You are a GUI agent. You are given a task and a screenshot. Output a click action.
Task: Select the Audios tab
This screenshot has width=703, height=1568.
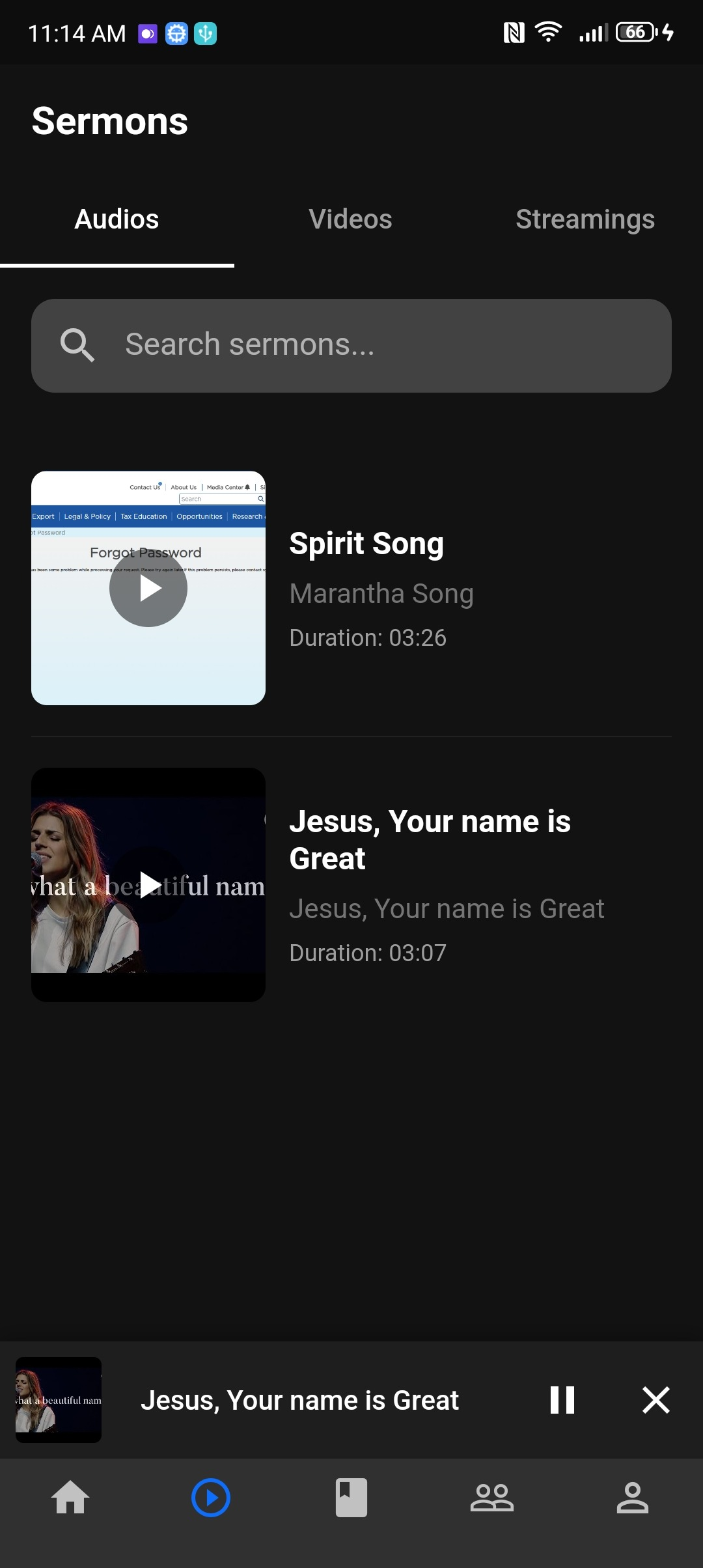coord(116,219)
